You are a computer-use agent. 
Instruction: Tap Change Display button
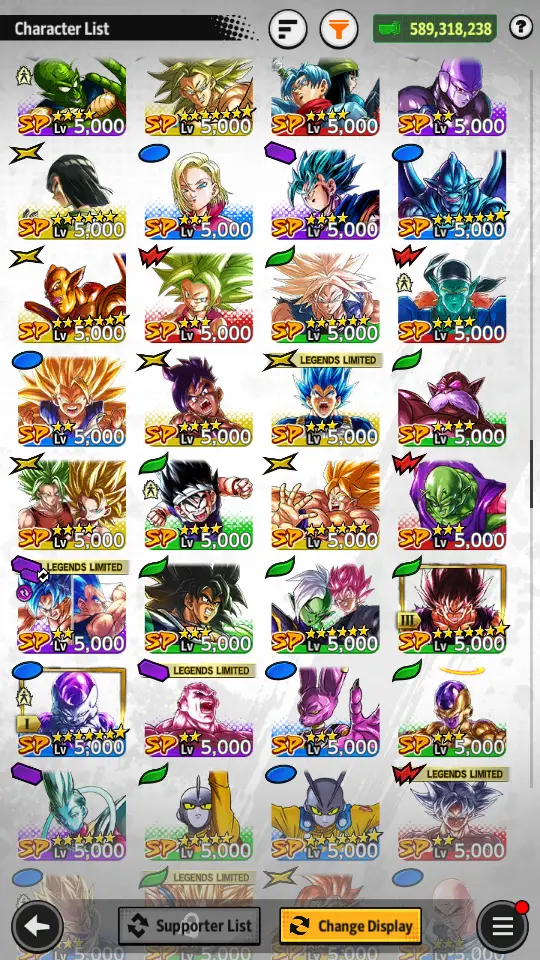tap(351, 926)
